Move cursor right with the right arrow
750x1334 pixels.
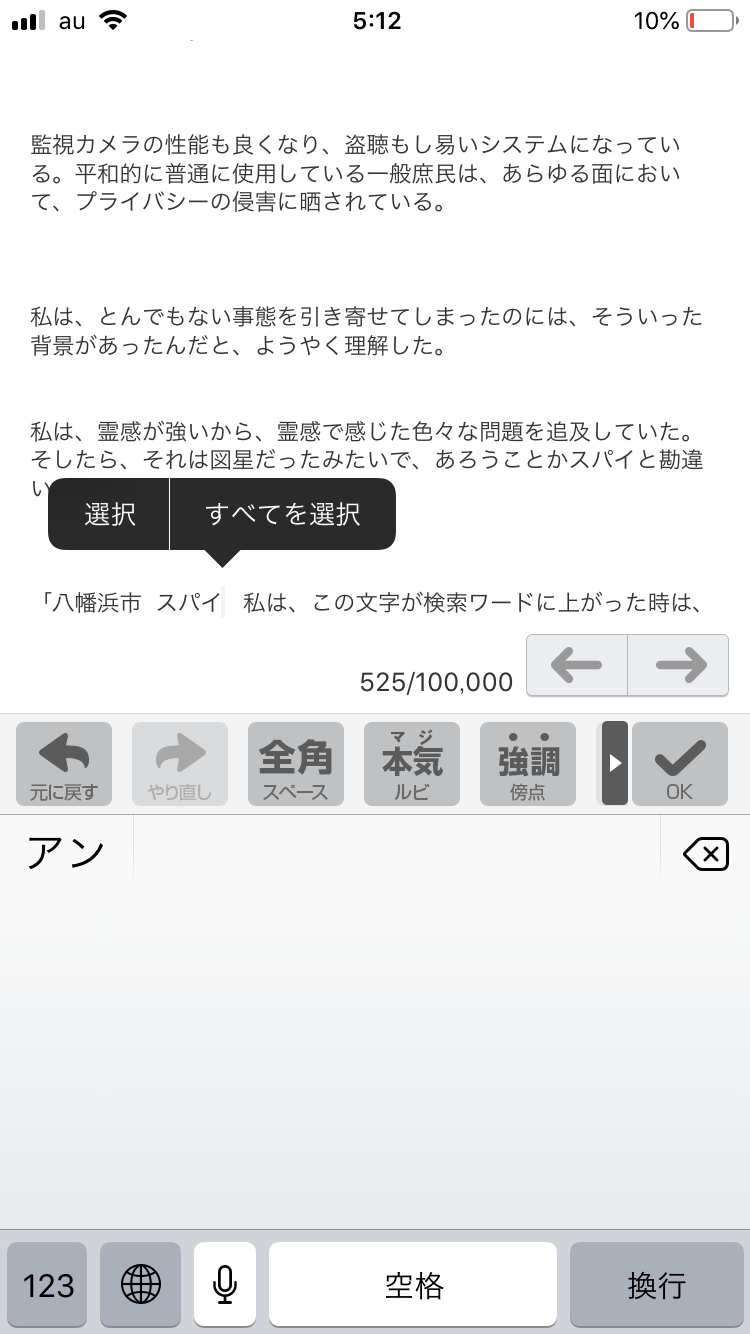pos(679,665)
